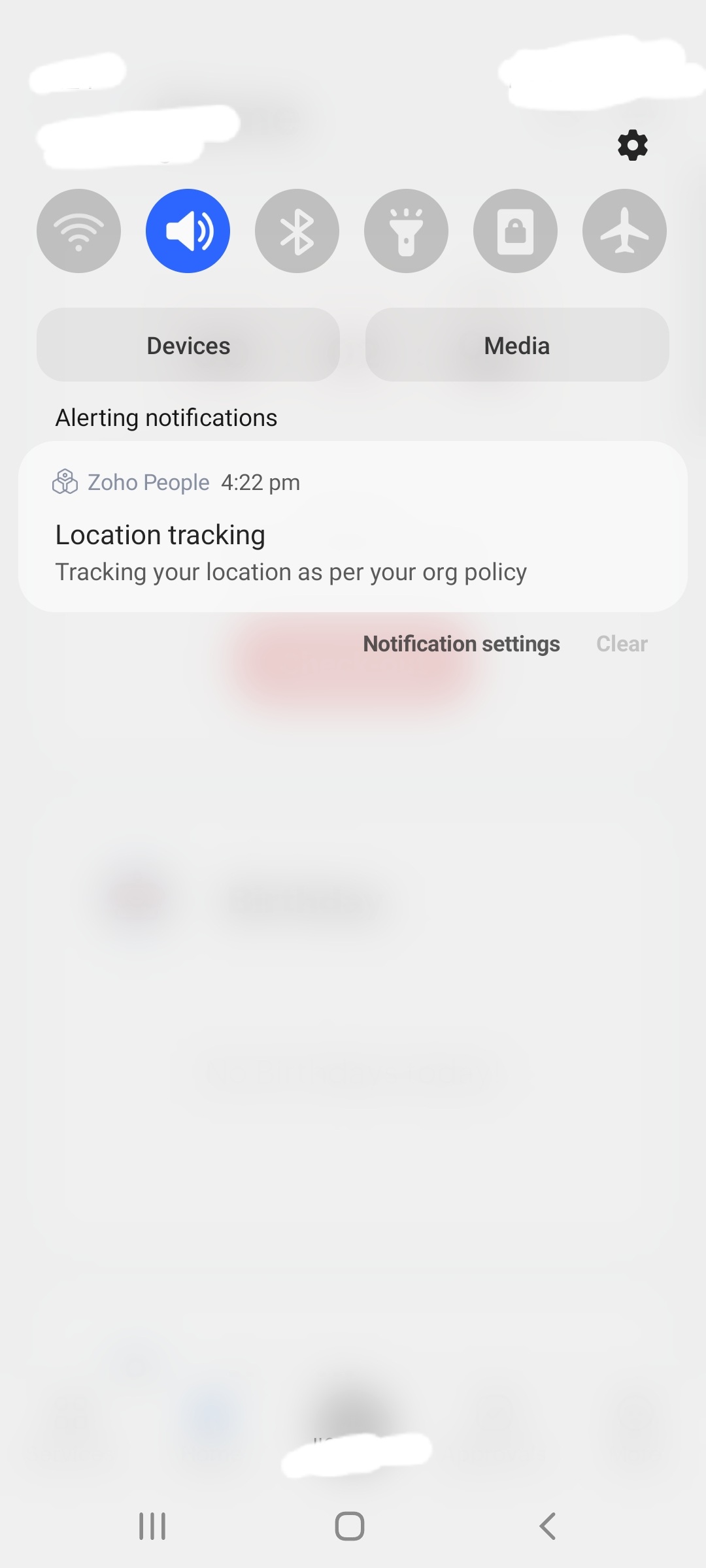Open the settings gear icon

(x=632, y=145)
